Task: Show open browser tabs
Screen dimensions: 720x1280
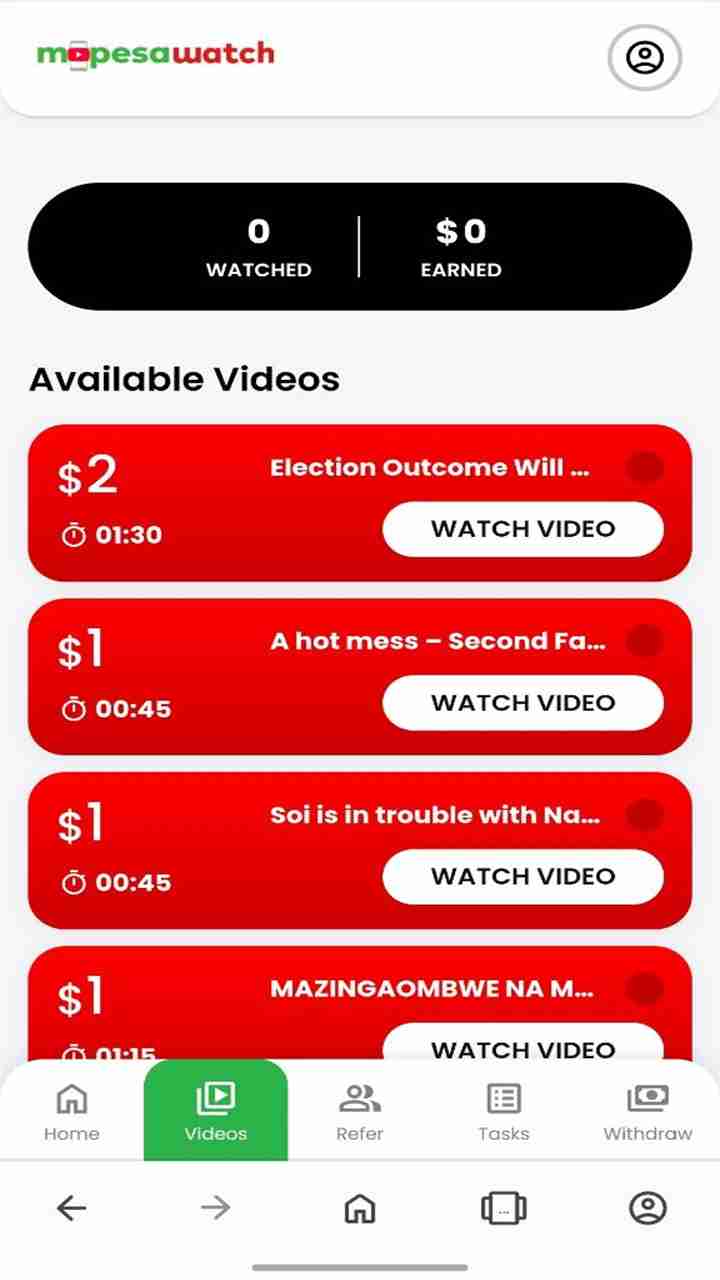Action: pos(504,1208)
